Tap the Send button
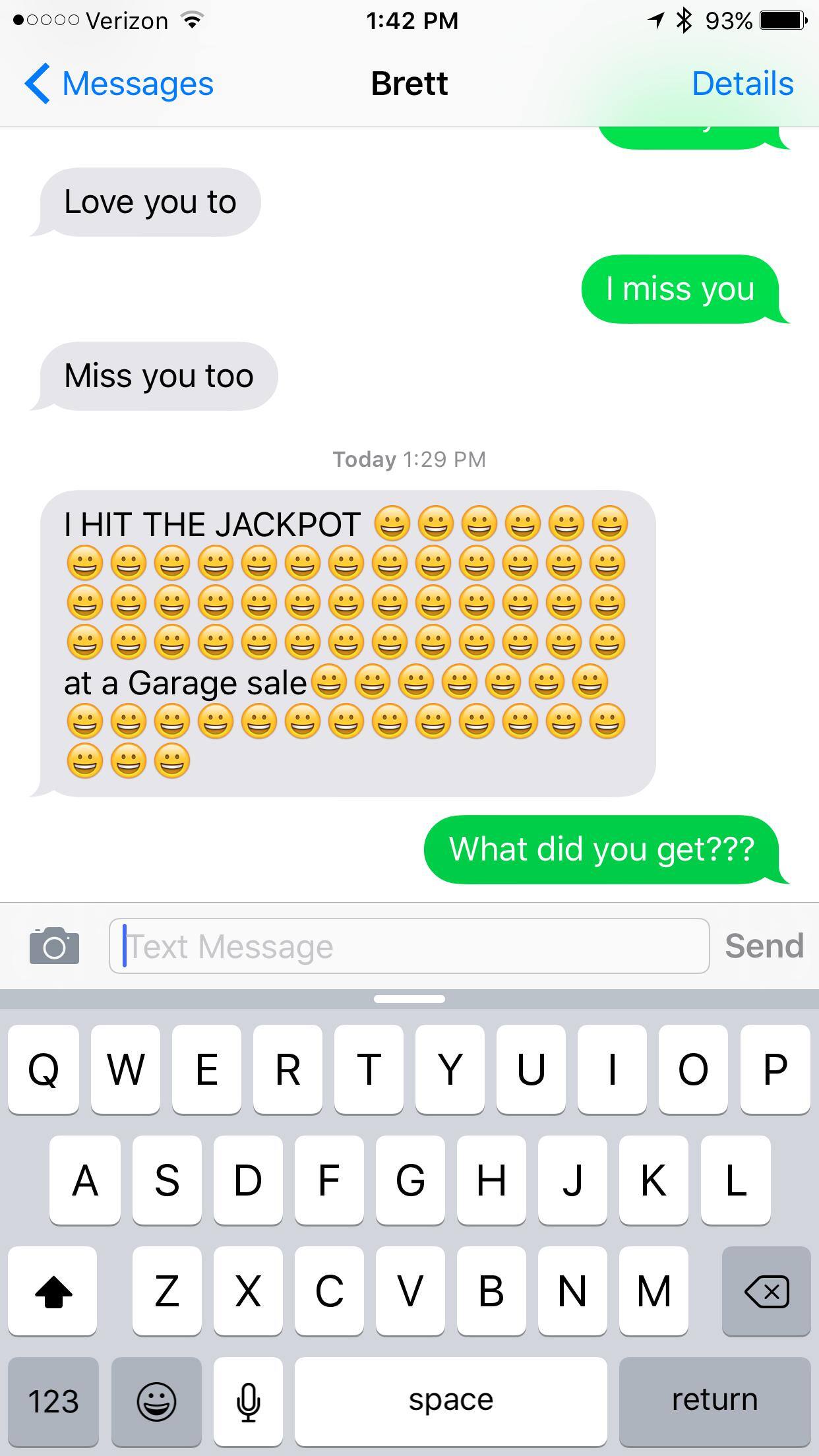Viewport: 819px width, 1456px height. [764, 946]
